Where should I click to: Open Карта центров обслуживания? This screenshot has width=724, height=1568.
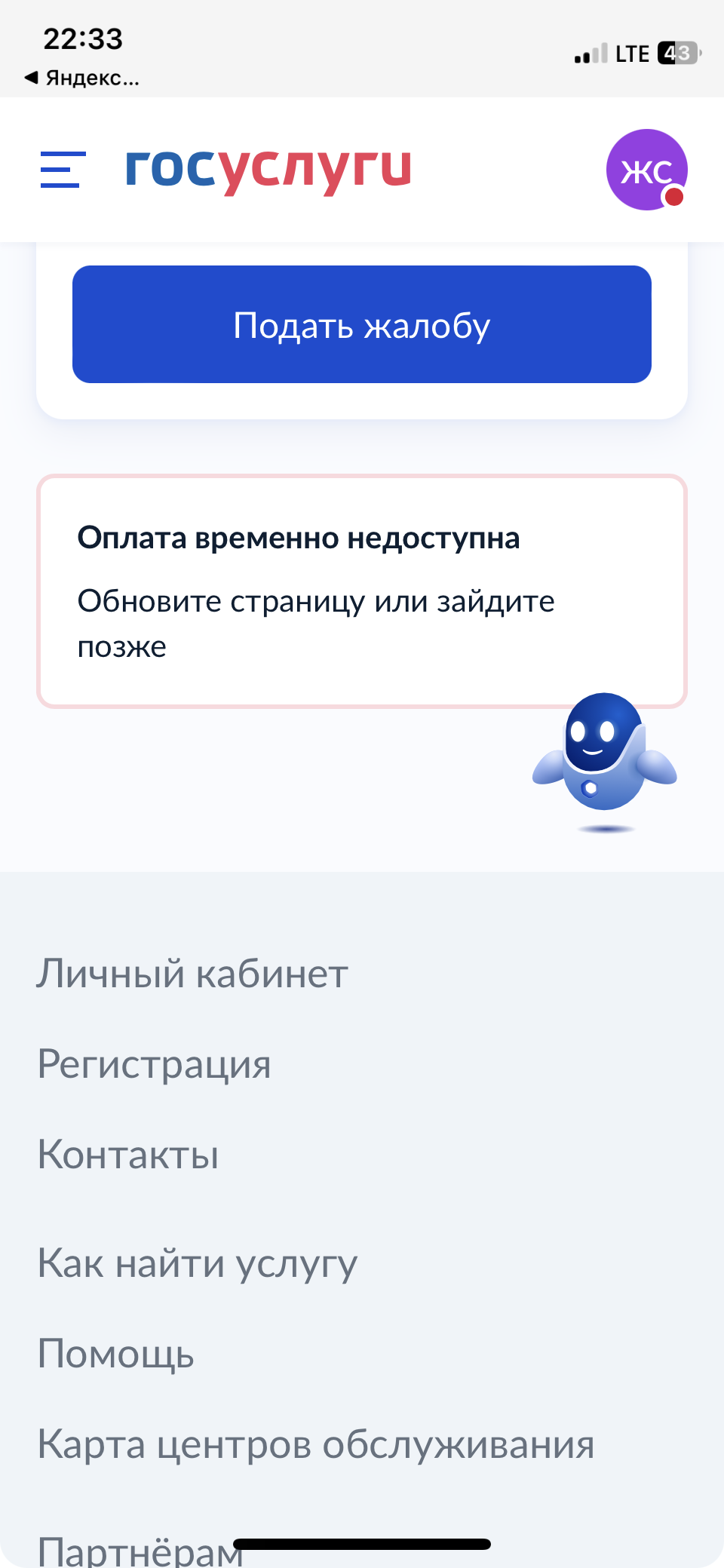316,1444
